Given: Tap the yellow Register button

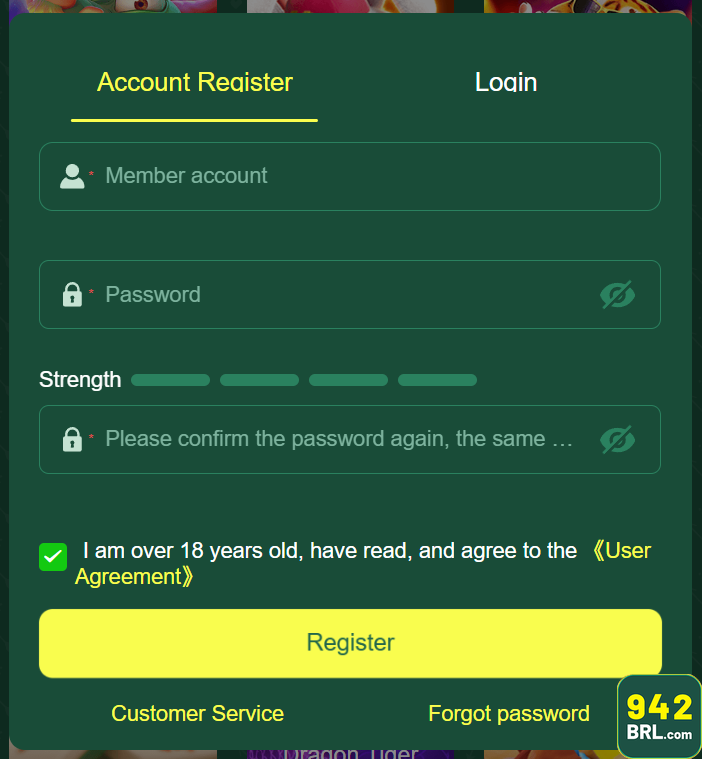Looking at the screenshot, I should point(350,643).
